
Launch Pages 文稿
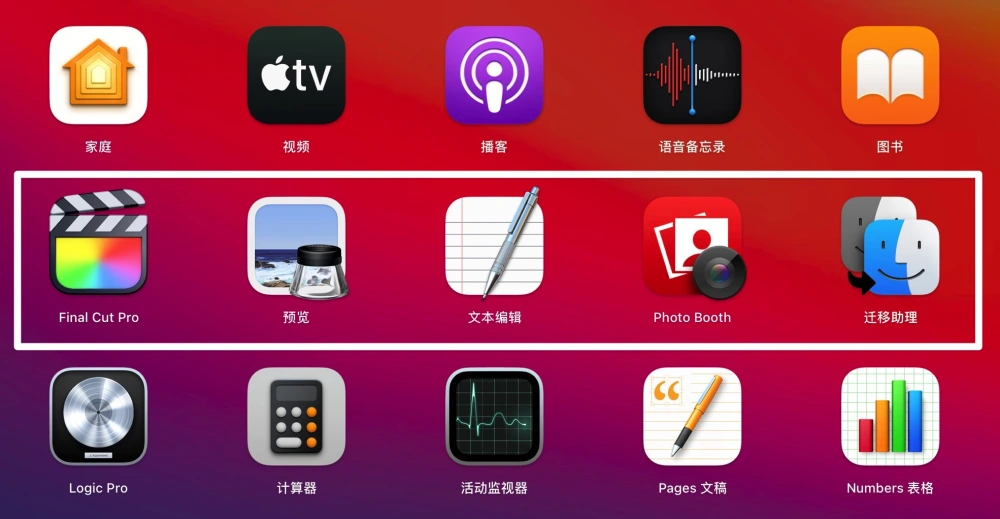[692, 417]
